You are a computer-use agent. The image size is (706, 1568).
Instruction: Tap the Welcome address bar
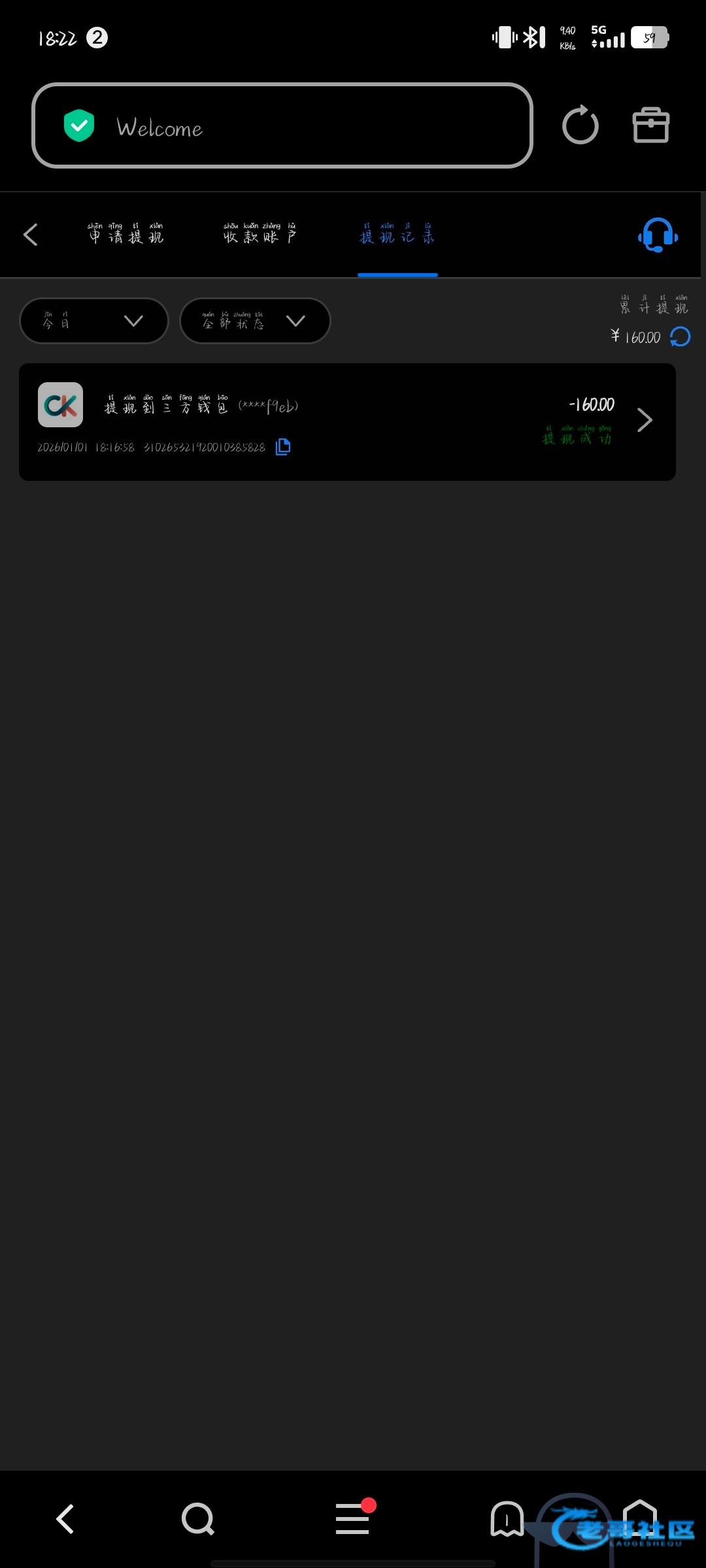click(281, 126)
